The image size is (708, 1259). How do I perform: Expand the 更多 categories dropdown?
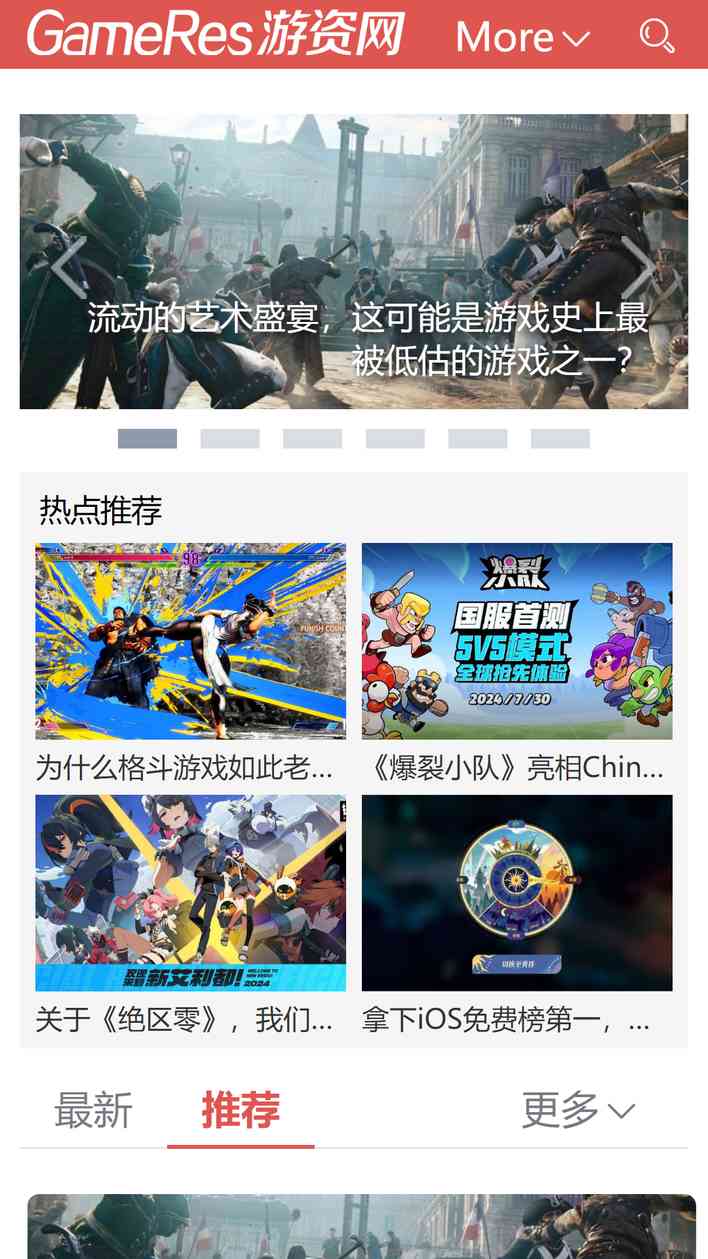coord(578,1111)
